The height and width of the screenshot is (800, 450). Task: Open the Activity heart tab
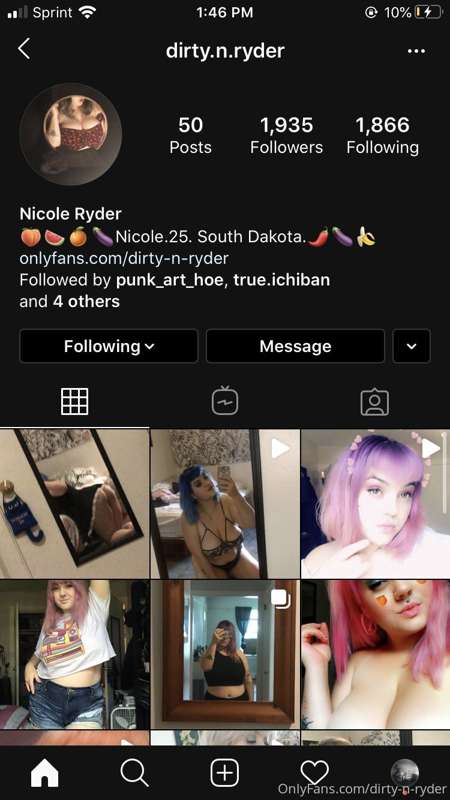point(314,773)
